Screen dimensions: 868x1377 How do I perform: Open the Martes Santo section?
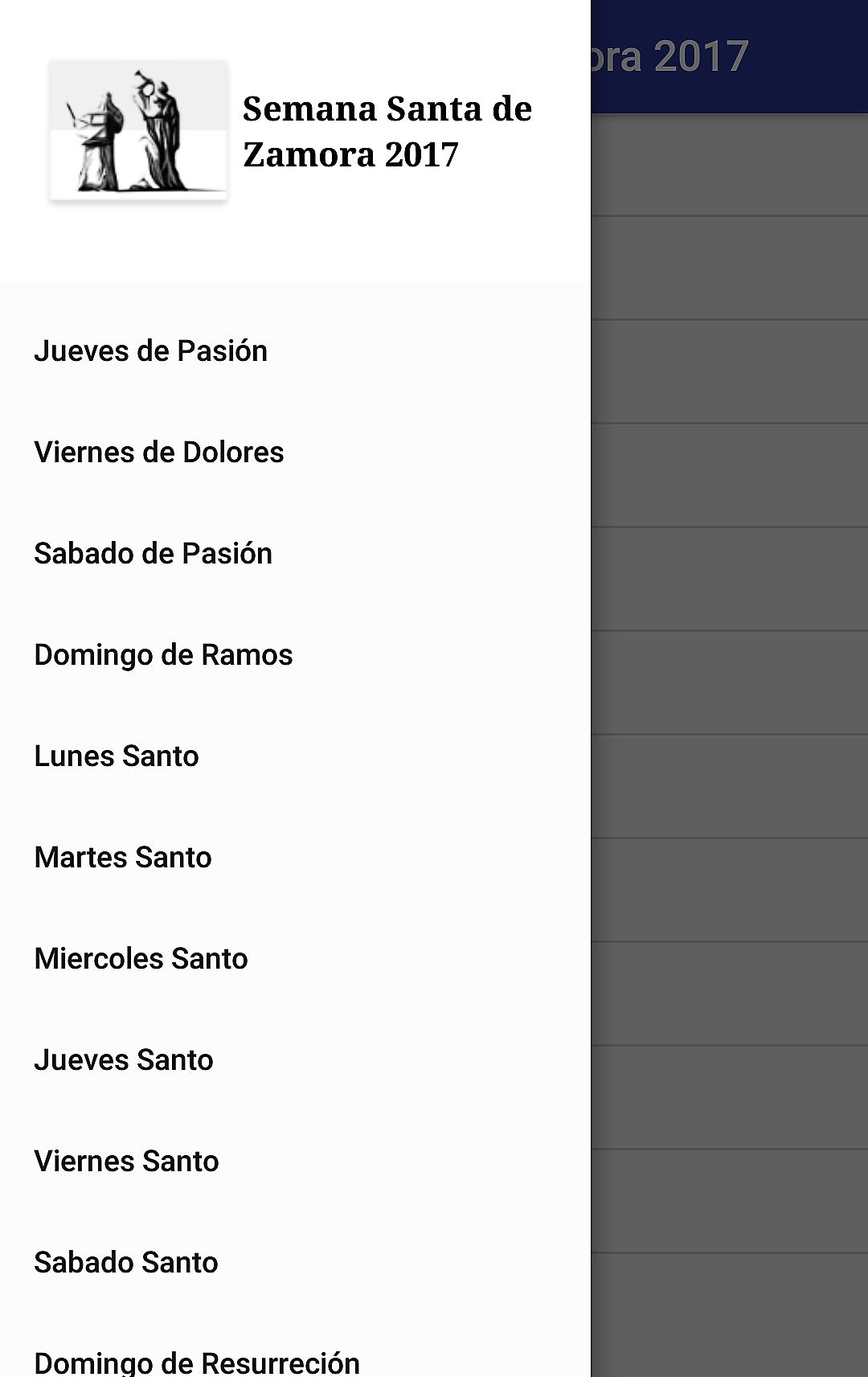coord(122,857)
